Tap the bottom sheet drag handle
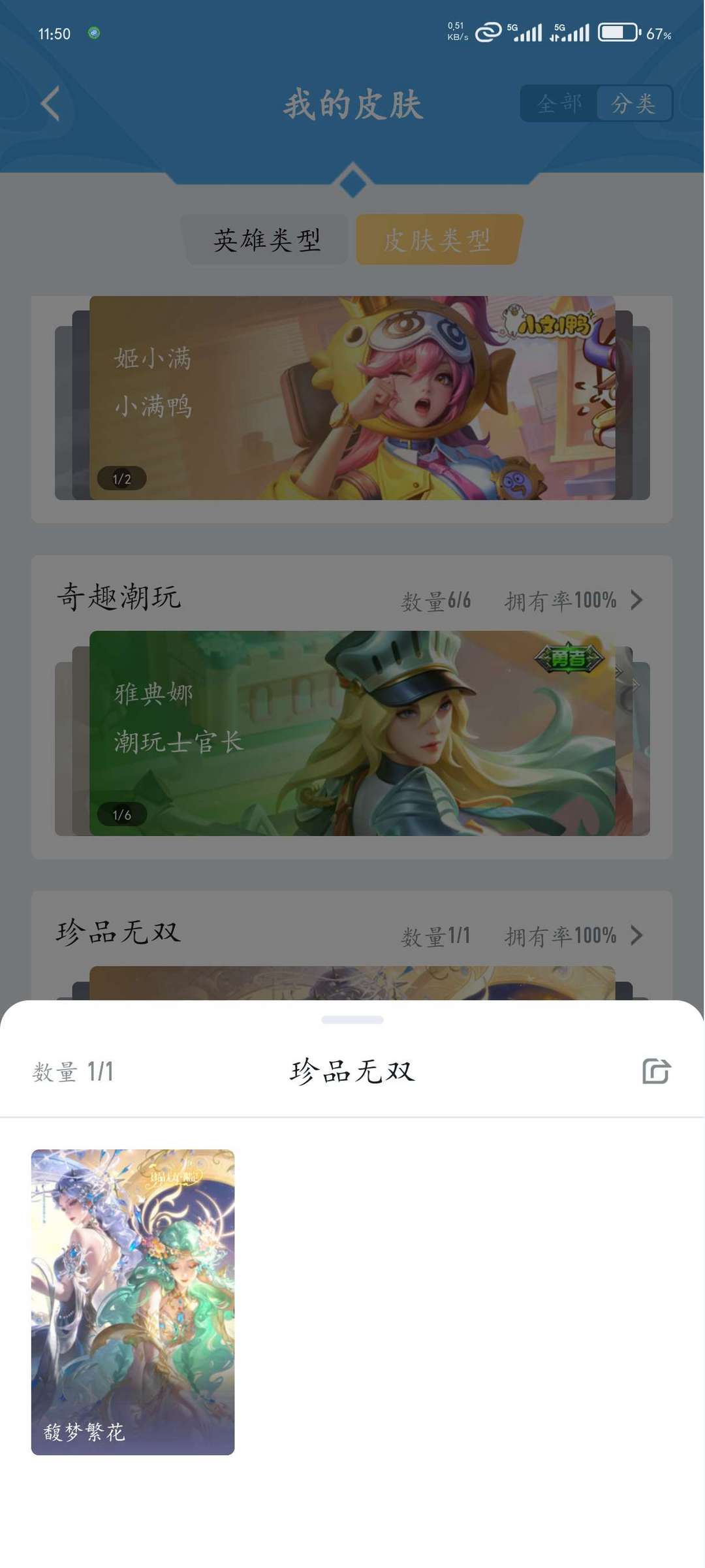Image resolution: width=705 pixels, height=1568 pixels. (352, 1020)
